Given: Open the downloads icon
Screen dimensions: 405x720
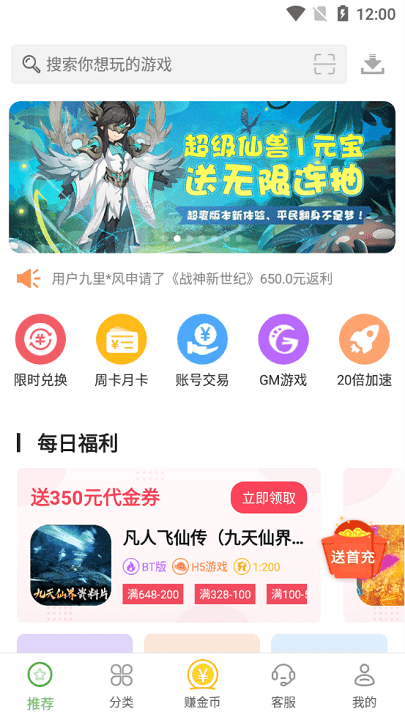Looking at the screenshot, I should point(372,64).
